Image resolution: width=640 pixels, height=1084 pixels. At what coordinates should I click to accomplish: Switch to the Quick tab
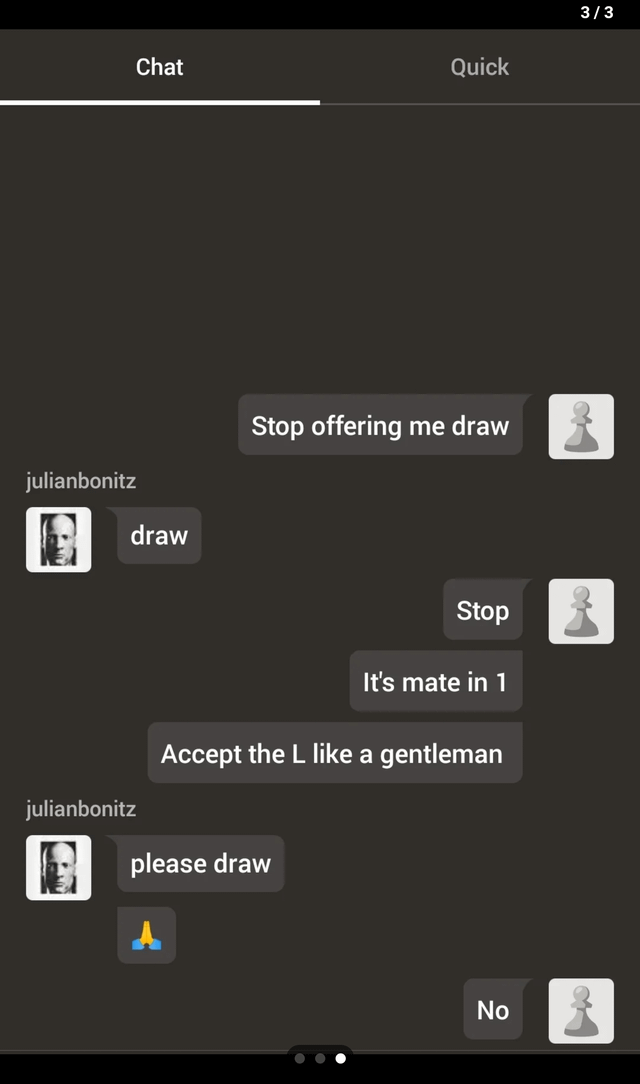pyautogui.click(x=479, y=67)
